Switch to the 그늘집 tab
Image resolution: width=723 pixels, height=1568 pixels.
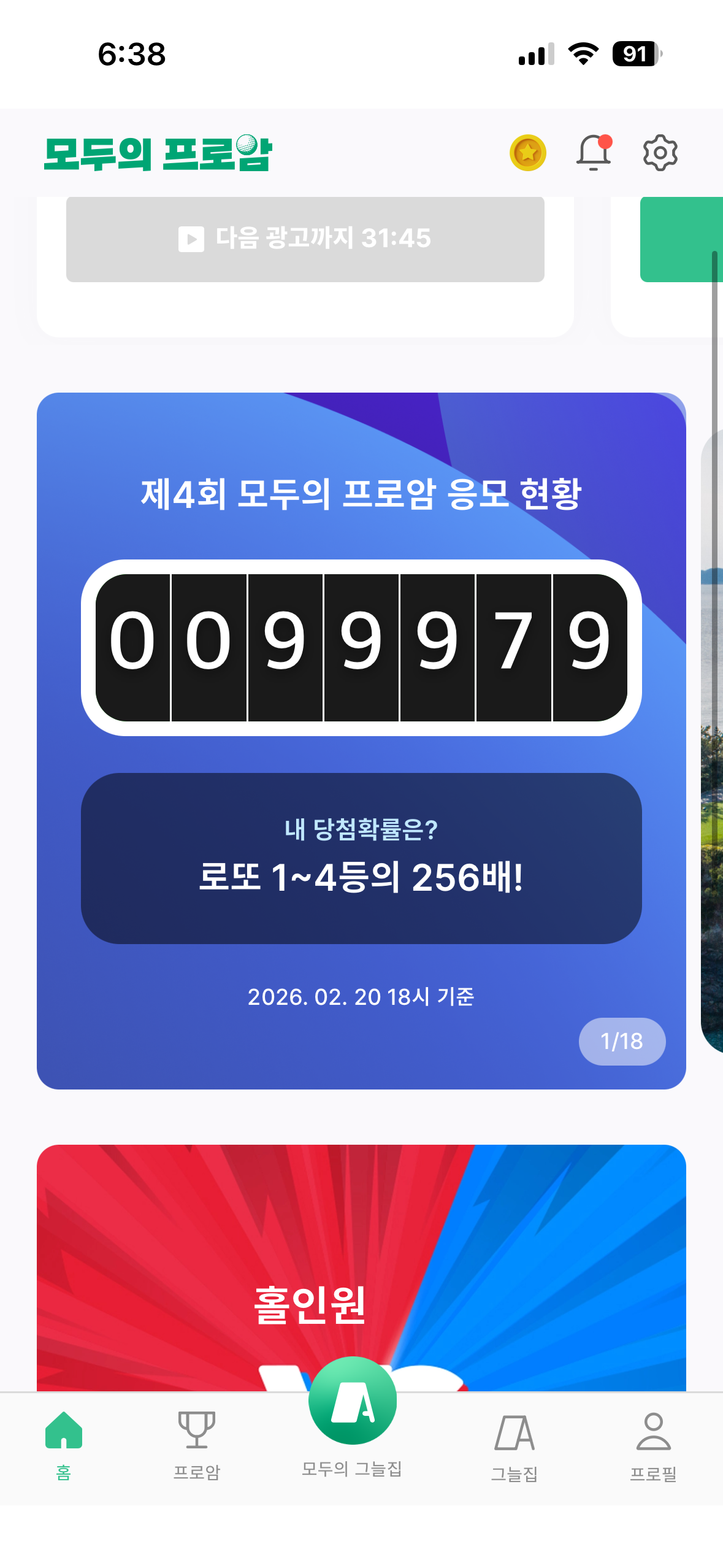point(515,1445)
